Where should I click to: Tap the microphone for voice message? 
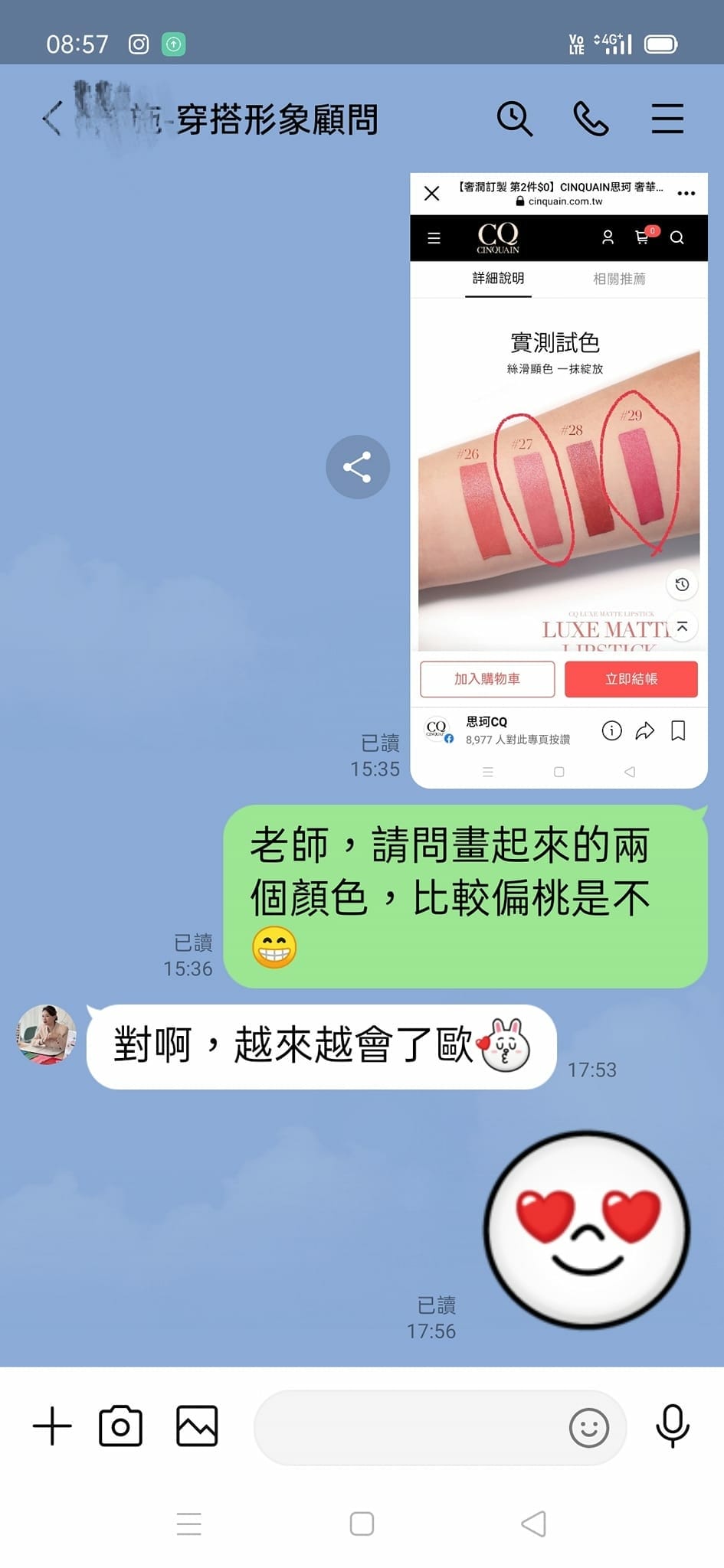tap(670, 1426)
